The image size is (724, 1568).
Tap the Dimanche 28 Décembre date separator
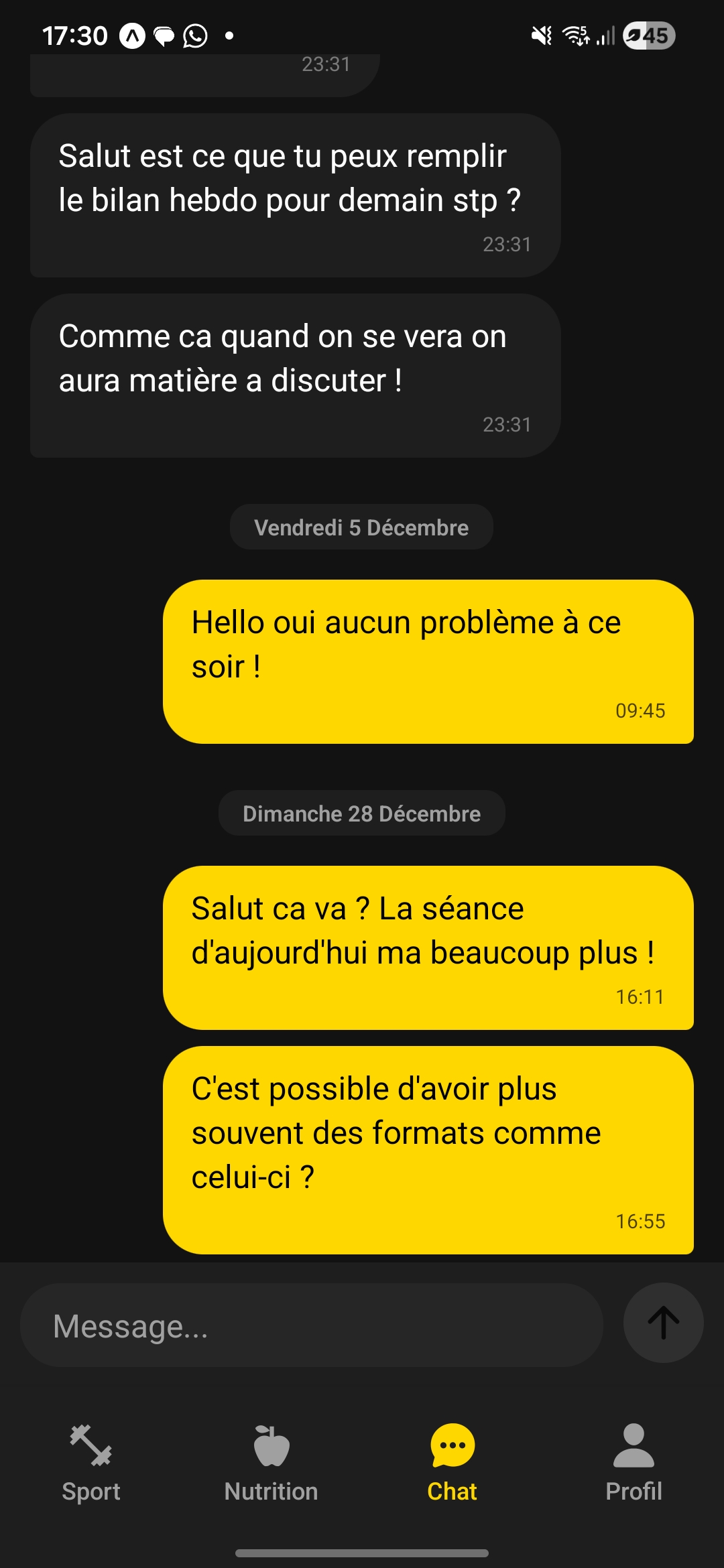click(361, 813)
